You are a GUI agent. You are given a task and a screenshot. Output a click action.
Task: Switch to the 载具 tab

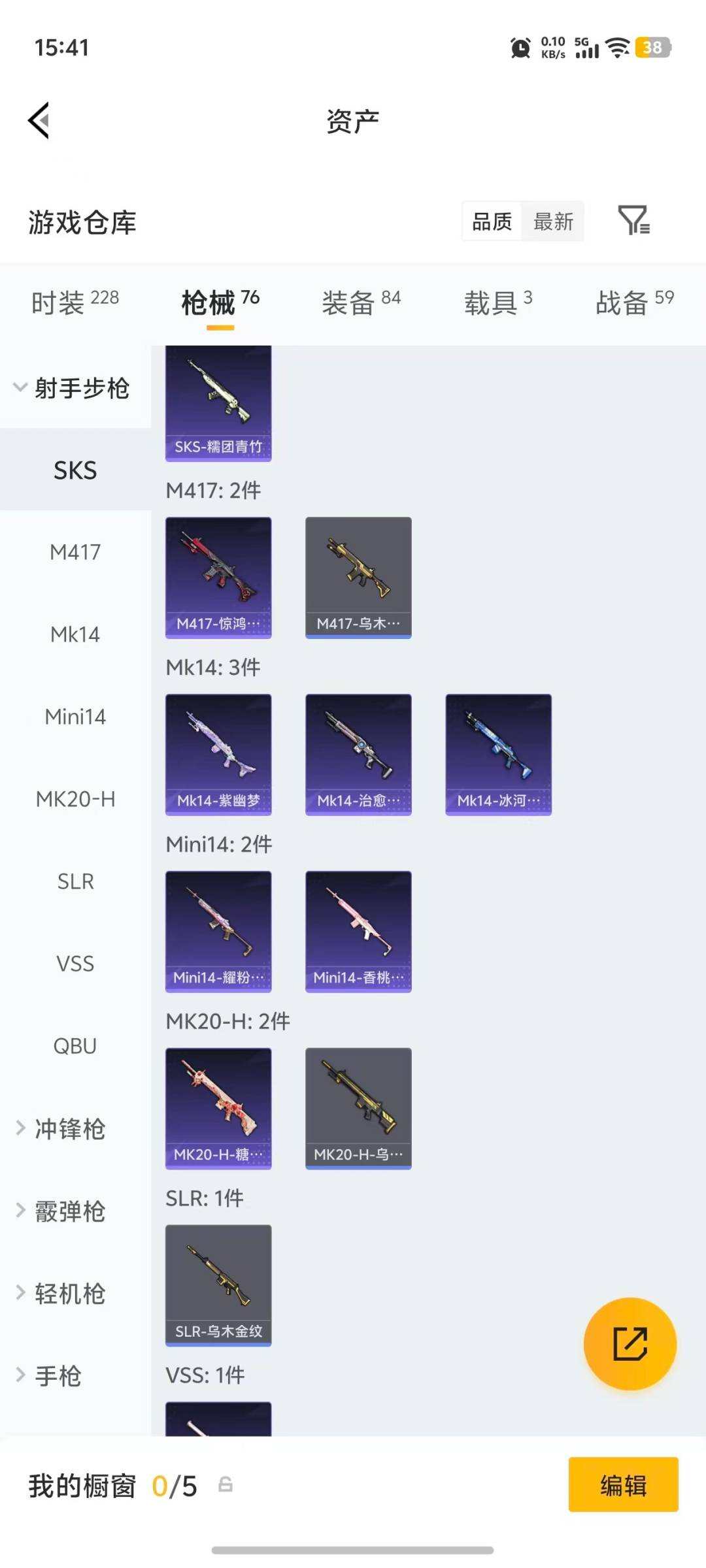point(498,302)
